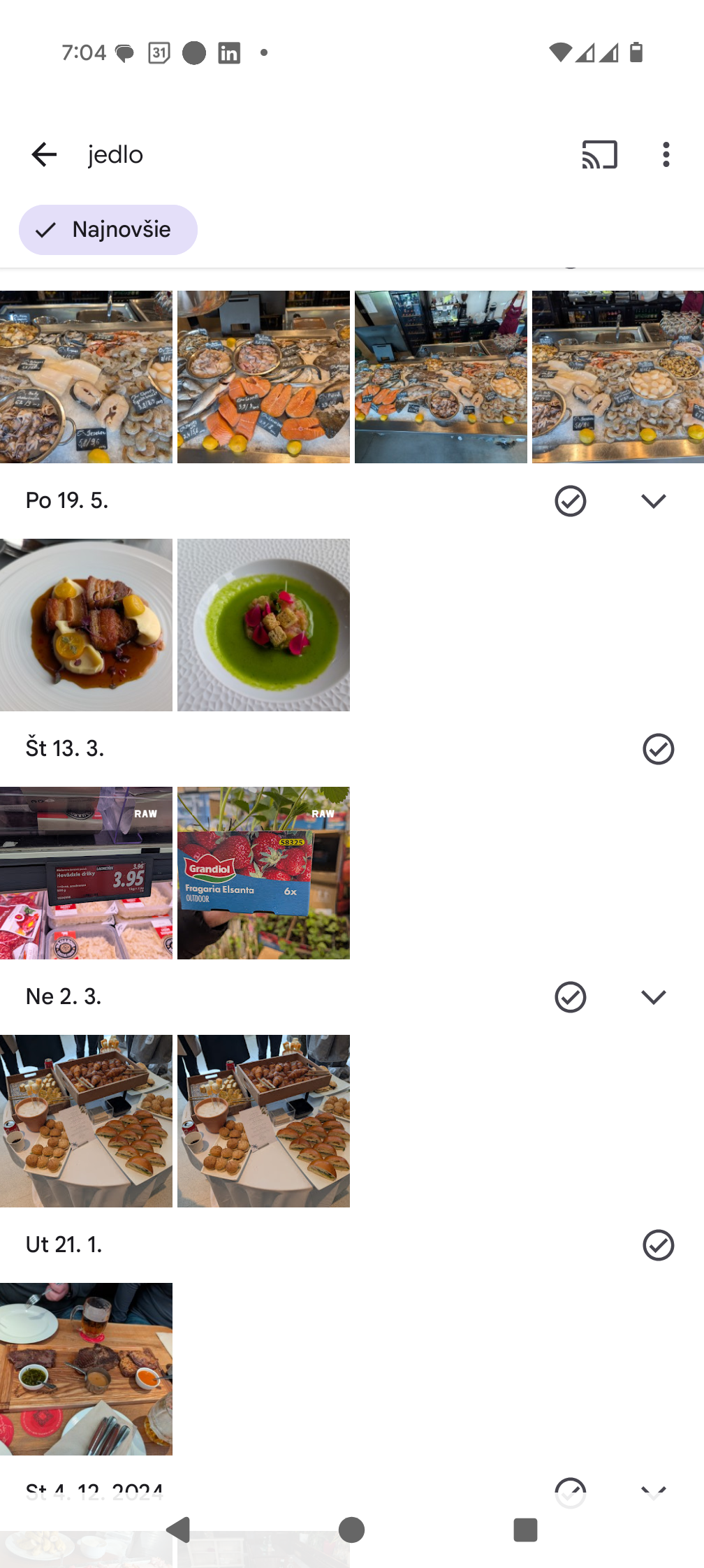Tap the system home button
Image resolution: width=704 pixels, height=1568 pixels.
click(x=351, y=1530)
